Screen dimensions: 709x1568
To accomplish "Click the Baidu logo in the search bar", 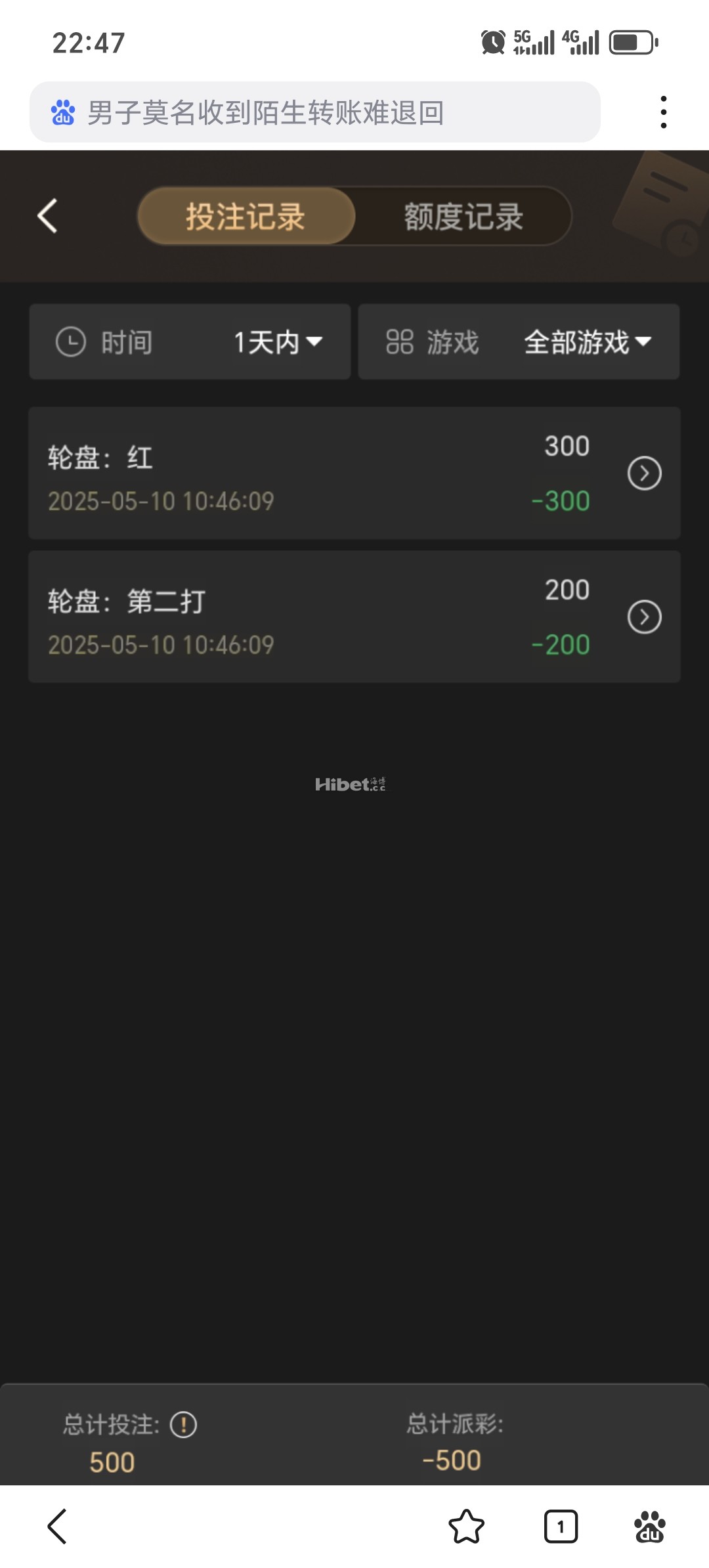I will coord(64,112).
